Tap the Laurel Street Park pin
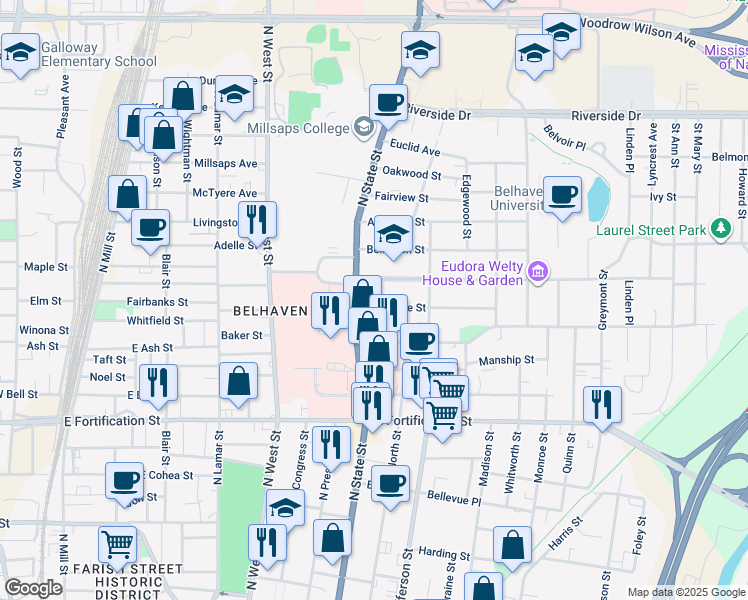 [721, 228]
